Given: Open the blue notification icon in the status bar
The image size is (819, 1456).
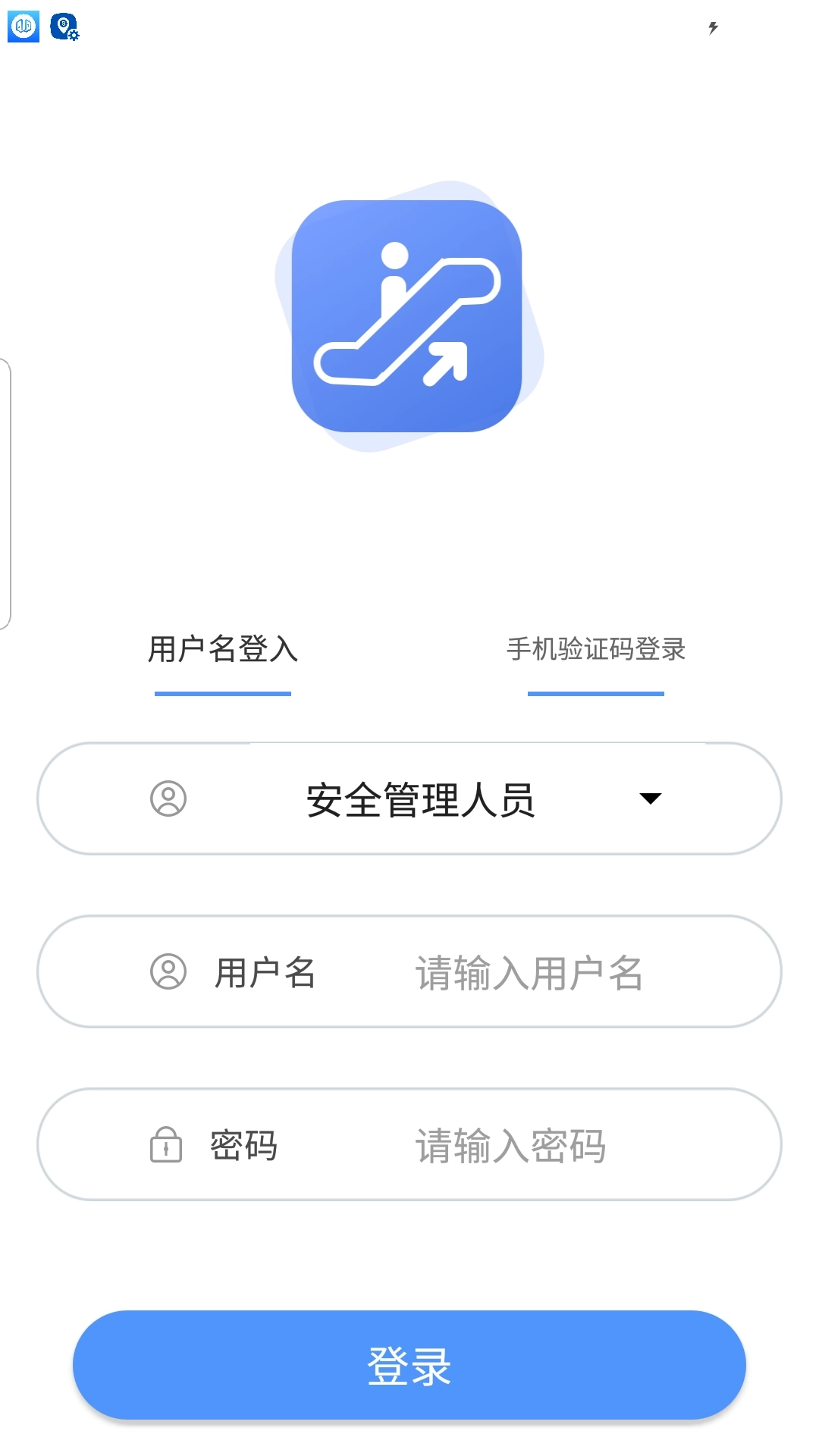Looking at the screenshot, I should 23,27.
